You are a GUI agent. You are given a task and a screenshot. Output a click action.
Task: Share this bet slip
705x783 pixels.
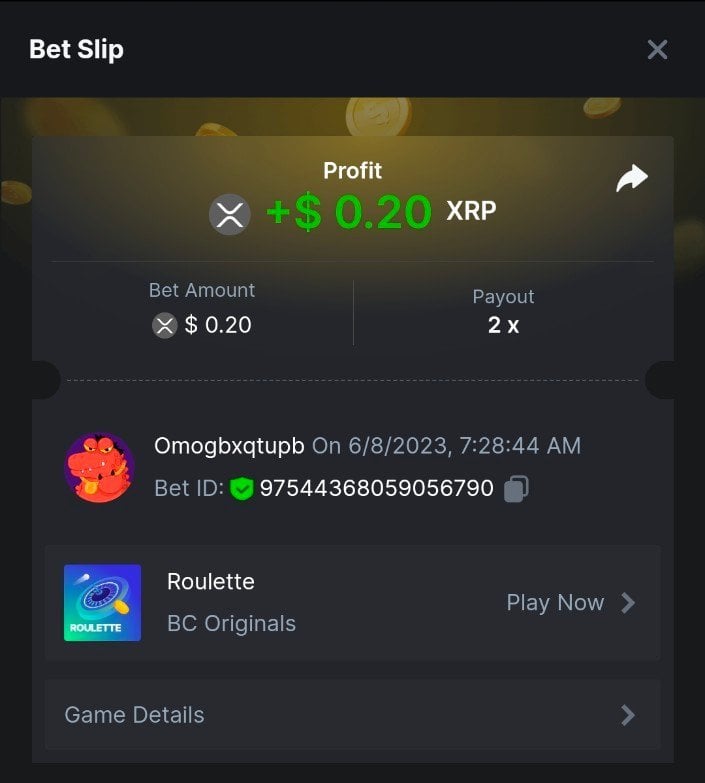pos(632,179)
